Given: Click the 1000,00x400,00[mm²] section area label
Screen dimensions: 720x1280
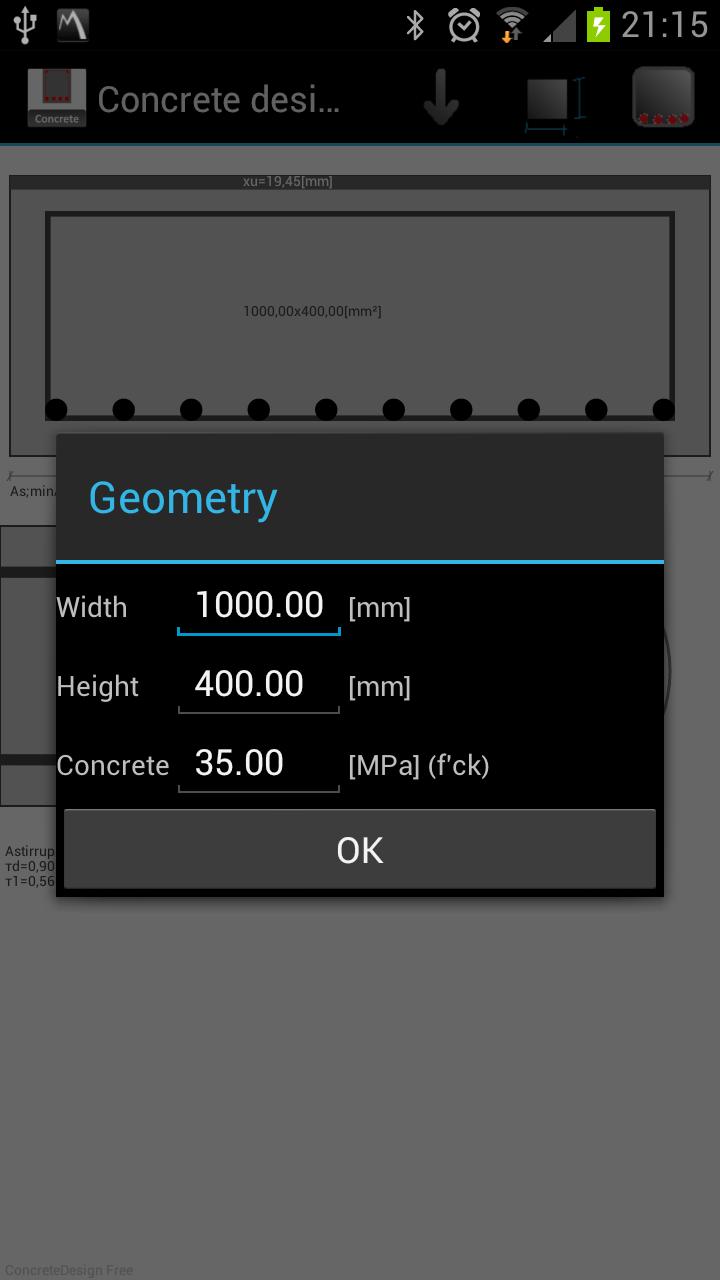Looking at the screenshot, I should coord(314,311).
